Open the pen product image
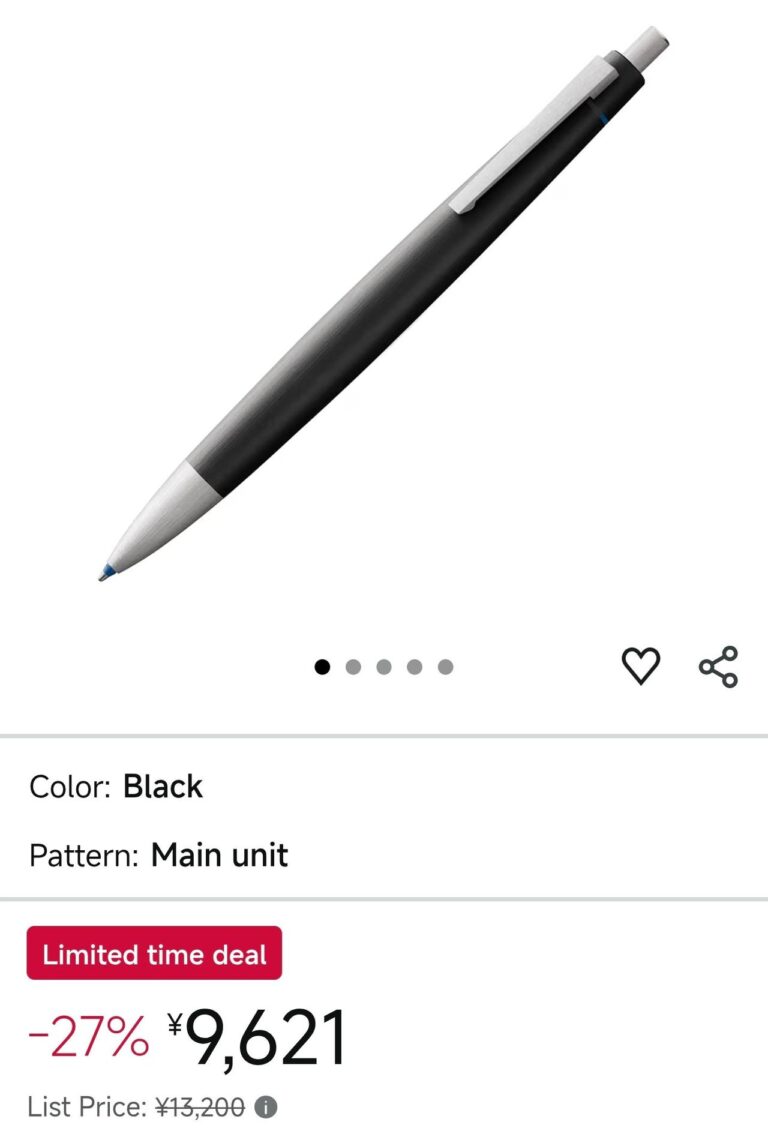Screen dimensions: 768x1134 384,304
